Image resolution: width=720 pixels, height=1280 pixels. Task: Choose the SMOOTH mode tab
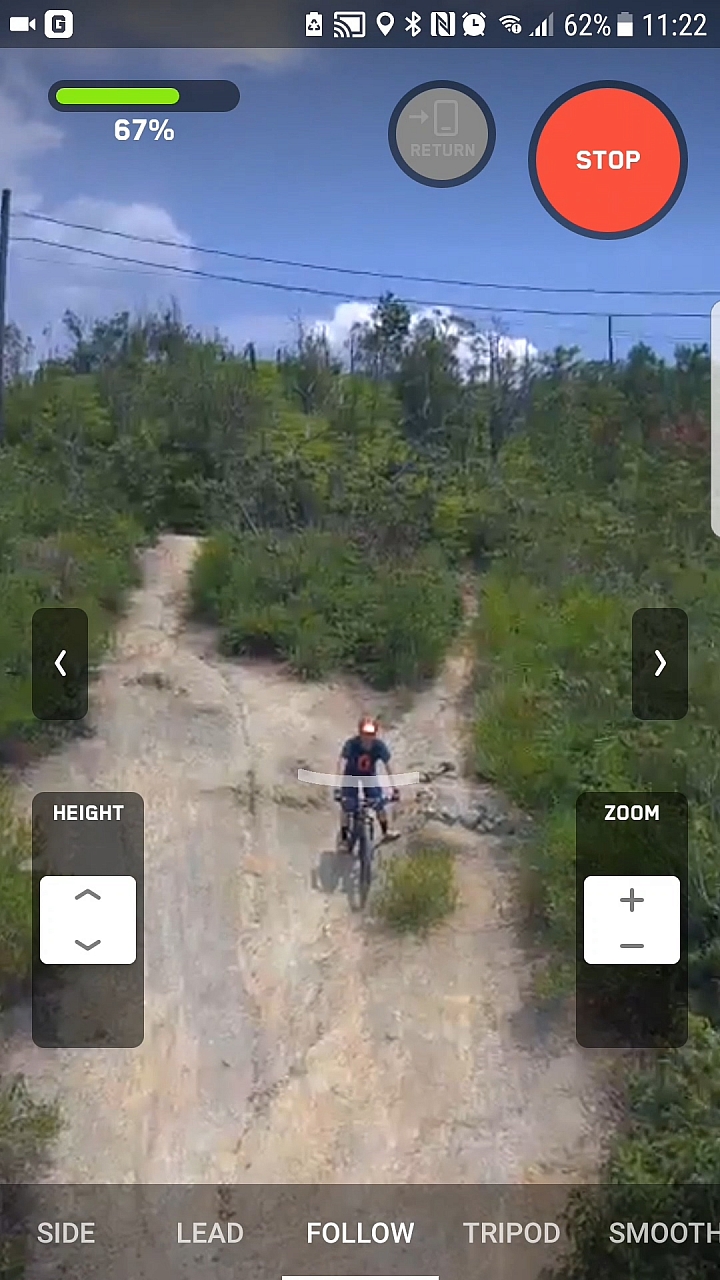pos(662,1233)
